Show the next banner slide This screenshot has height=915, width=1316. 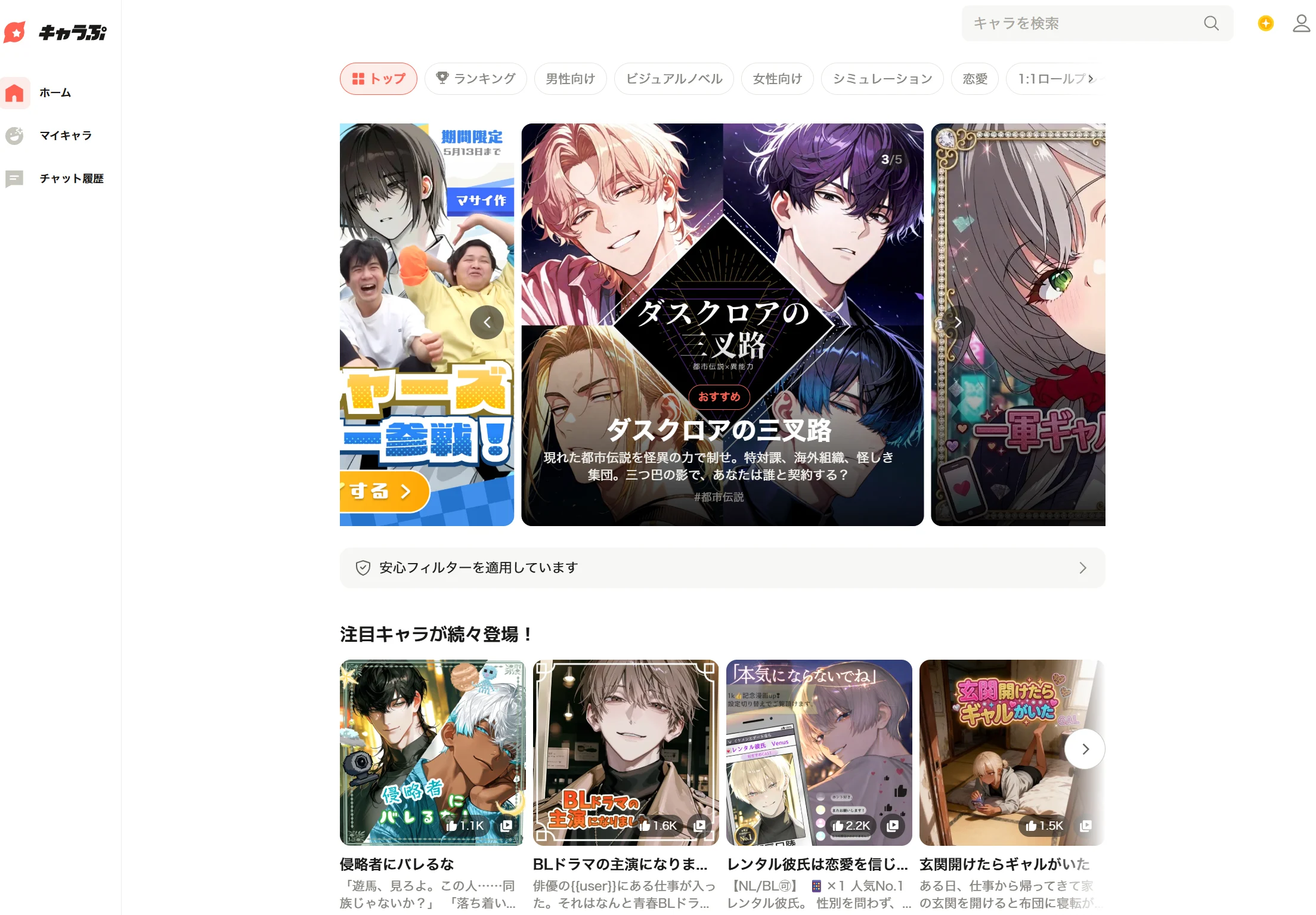tap(958, 323)
